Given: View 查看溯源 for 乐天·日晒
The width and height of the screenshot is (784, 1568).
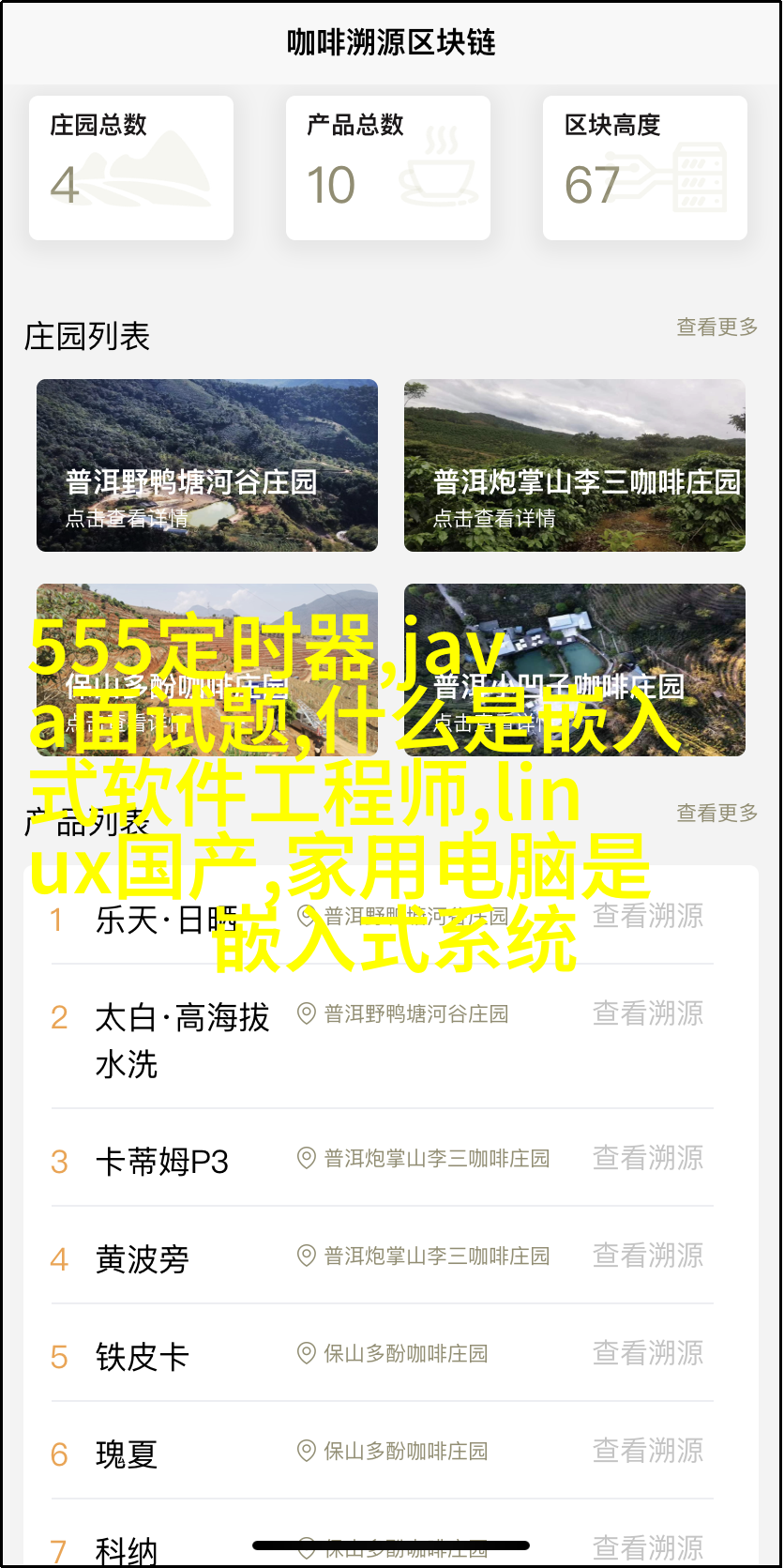Looking at the screenshot, I should pos(648,916).
